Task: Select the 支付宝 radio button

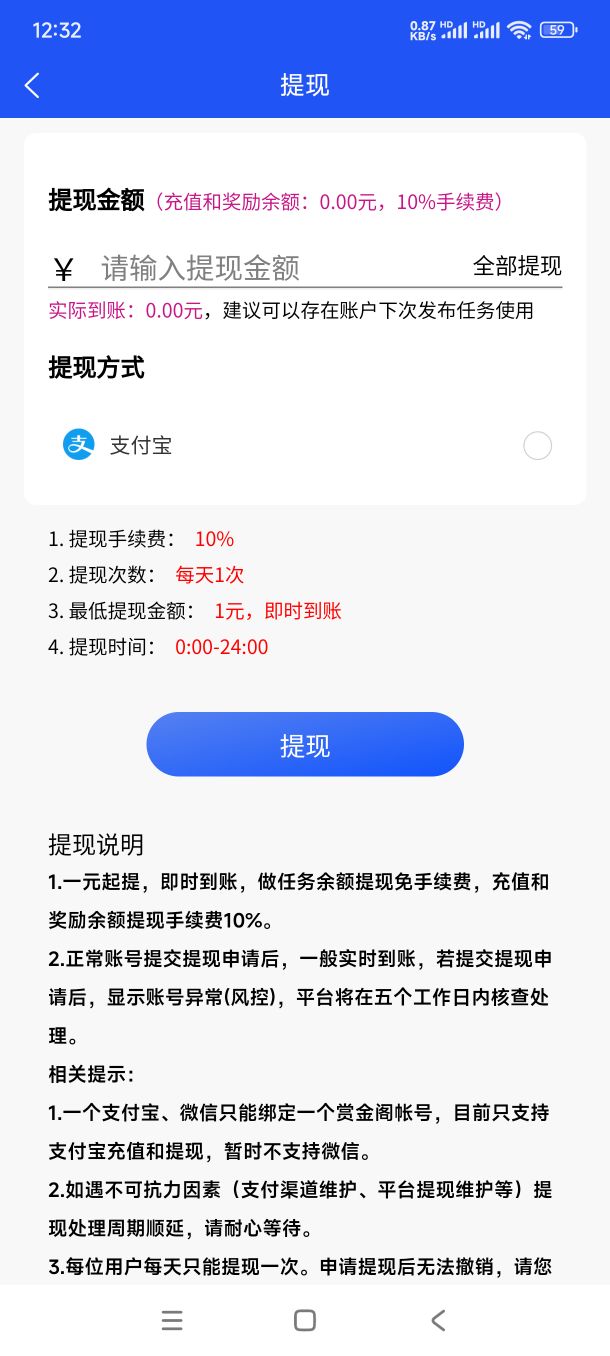Action: [x=537, y=446]
